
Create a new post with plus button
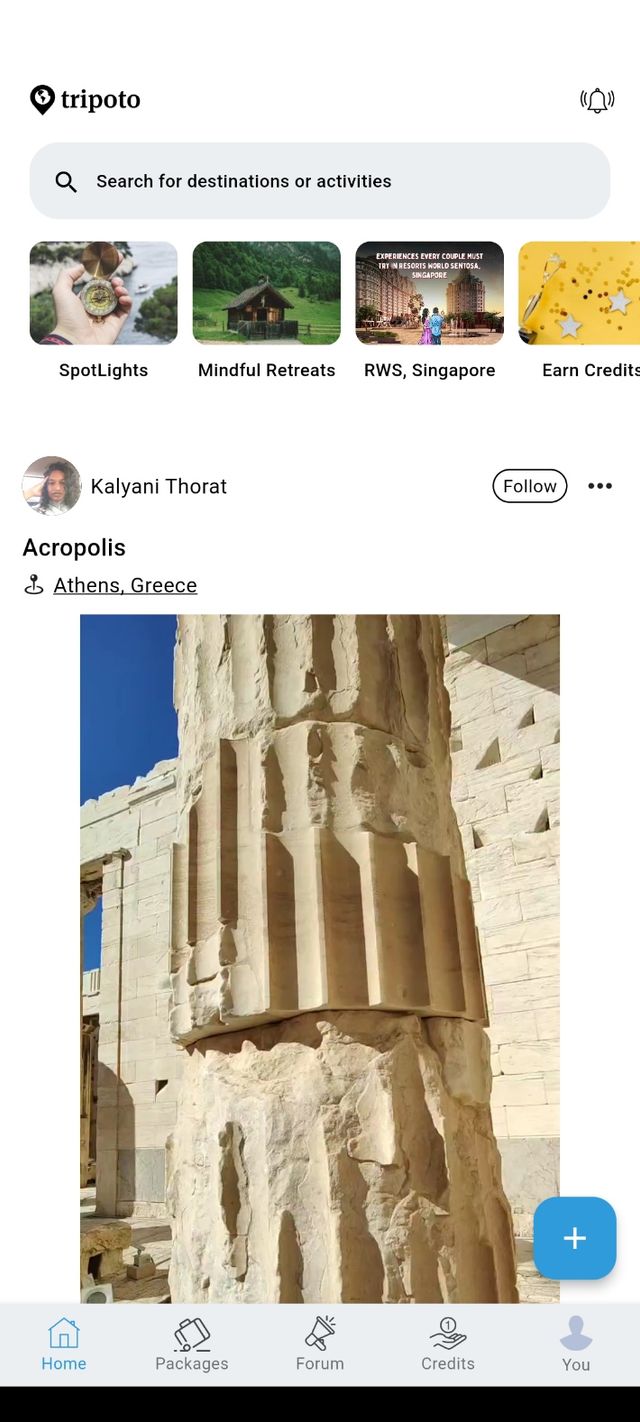pos(574,1238)
